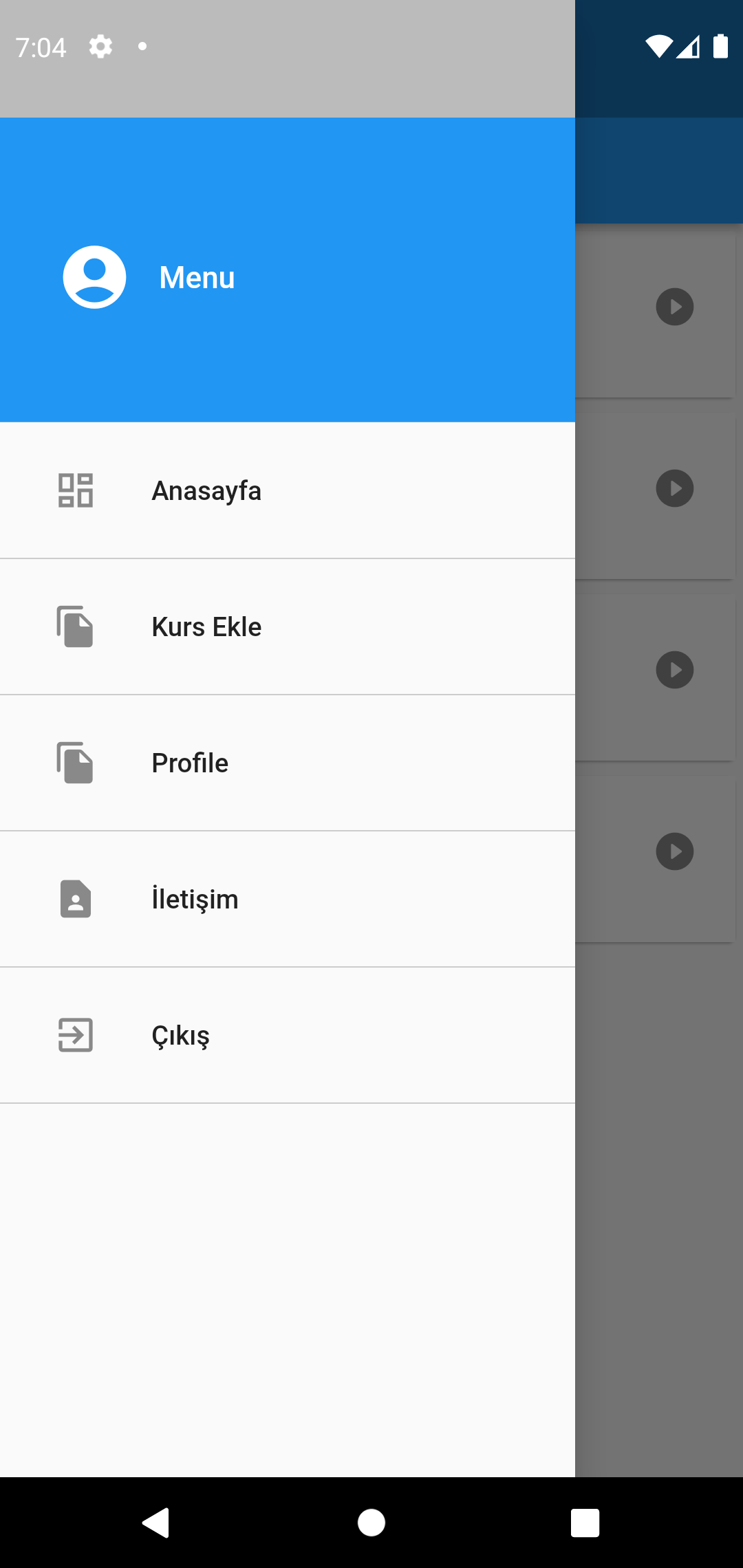
Task: Click the settings gear in the status bar
Action: (100, 46)
